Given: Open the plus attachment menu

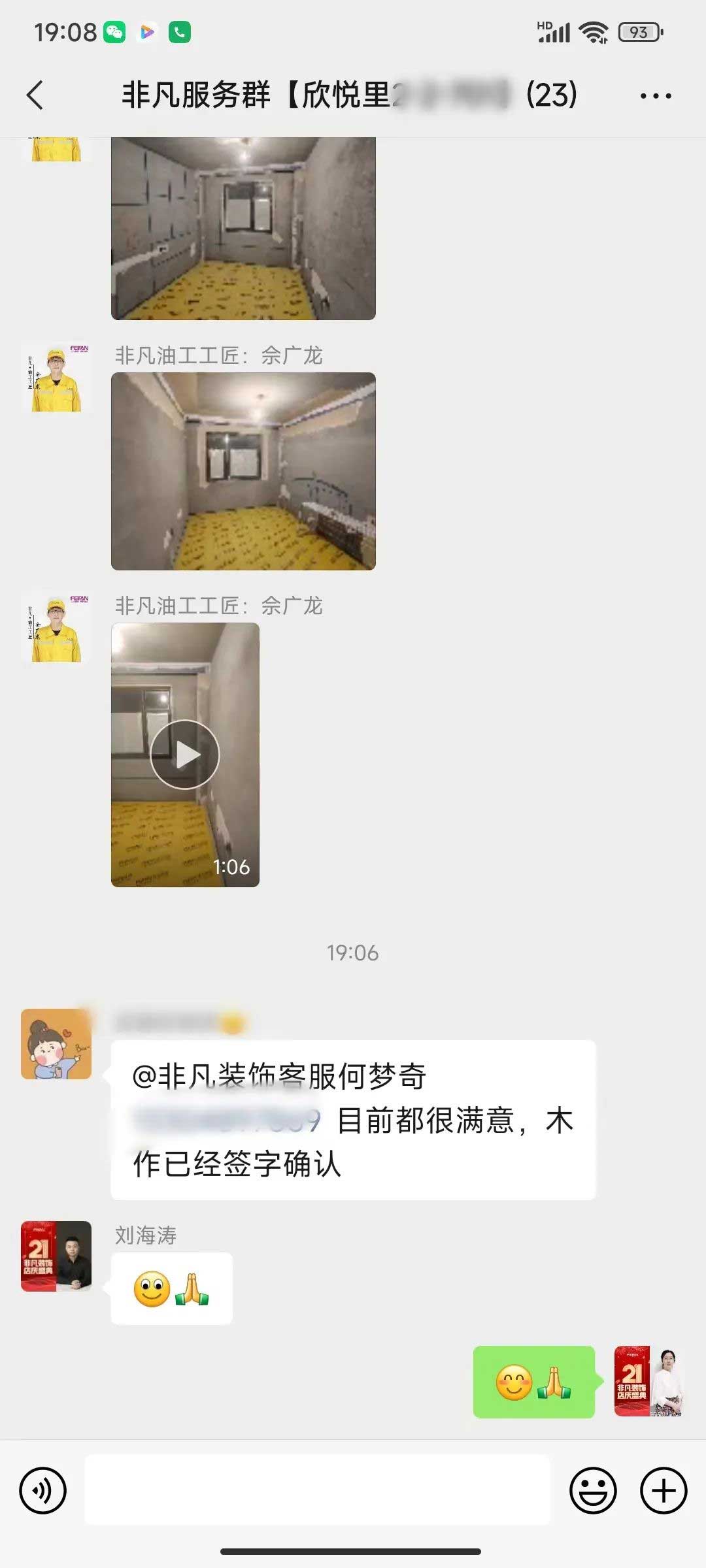Looking at the screenshot, I should tap(663, 1490).
